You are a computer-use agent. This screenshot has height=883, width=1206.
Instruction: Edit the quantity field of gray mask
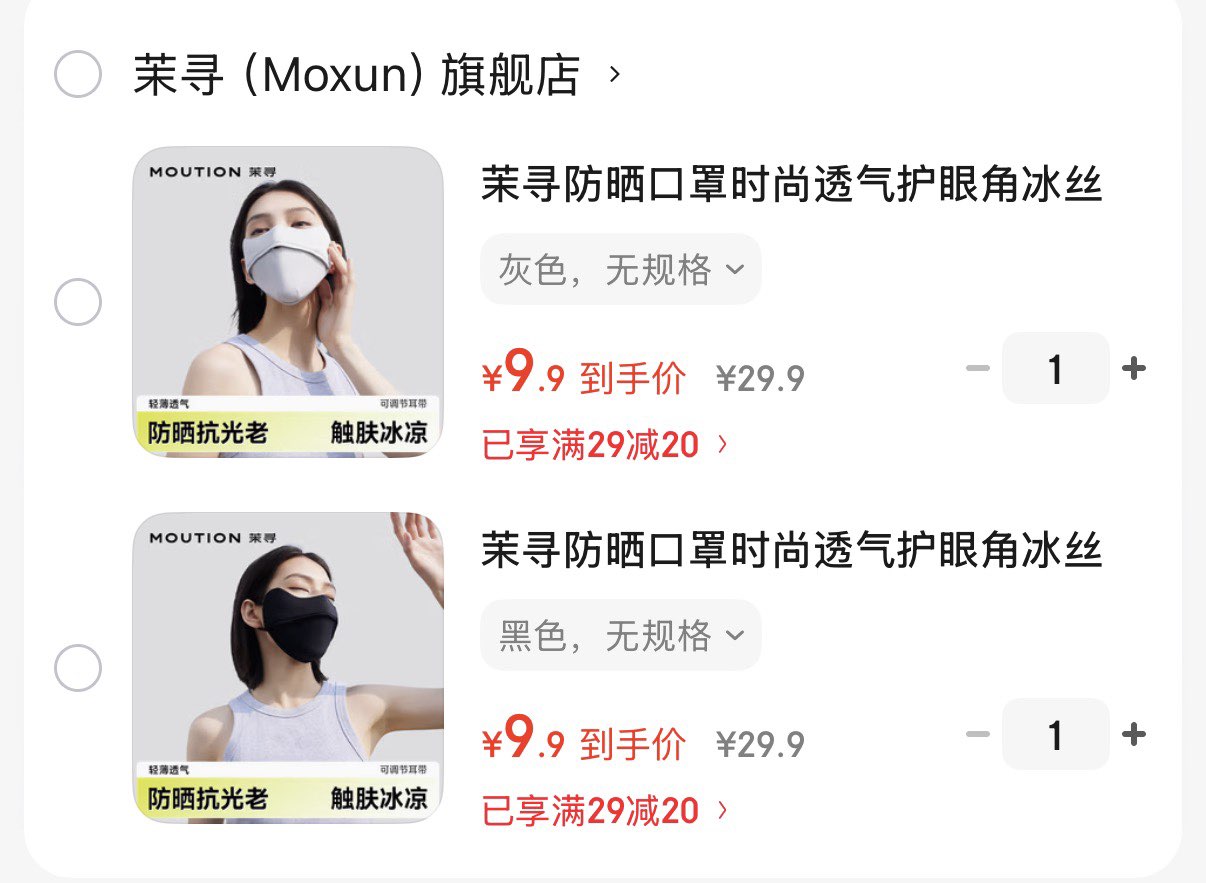coord(1055,369)
